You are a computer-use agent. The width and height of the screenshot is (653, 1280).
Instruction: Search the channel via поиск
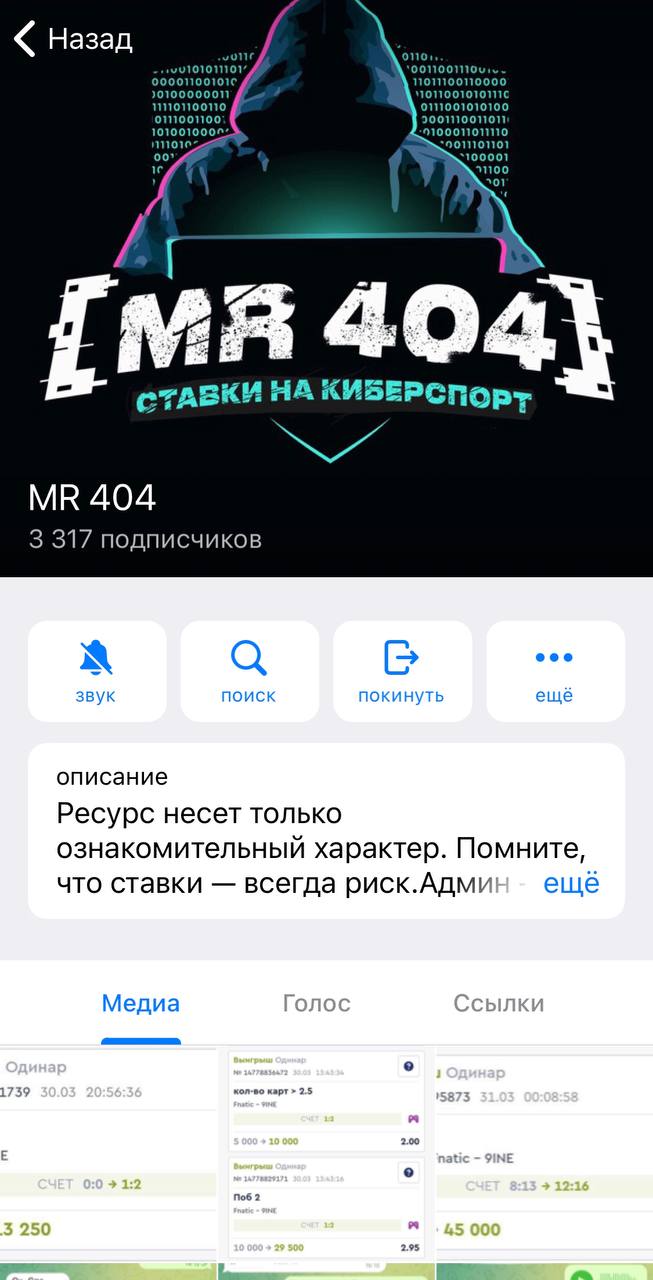pos(249,671)
